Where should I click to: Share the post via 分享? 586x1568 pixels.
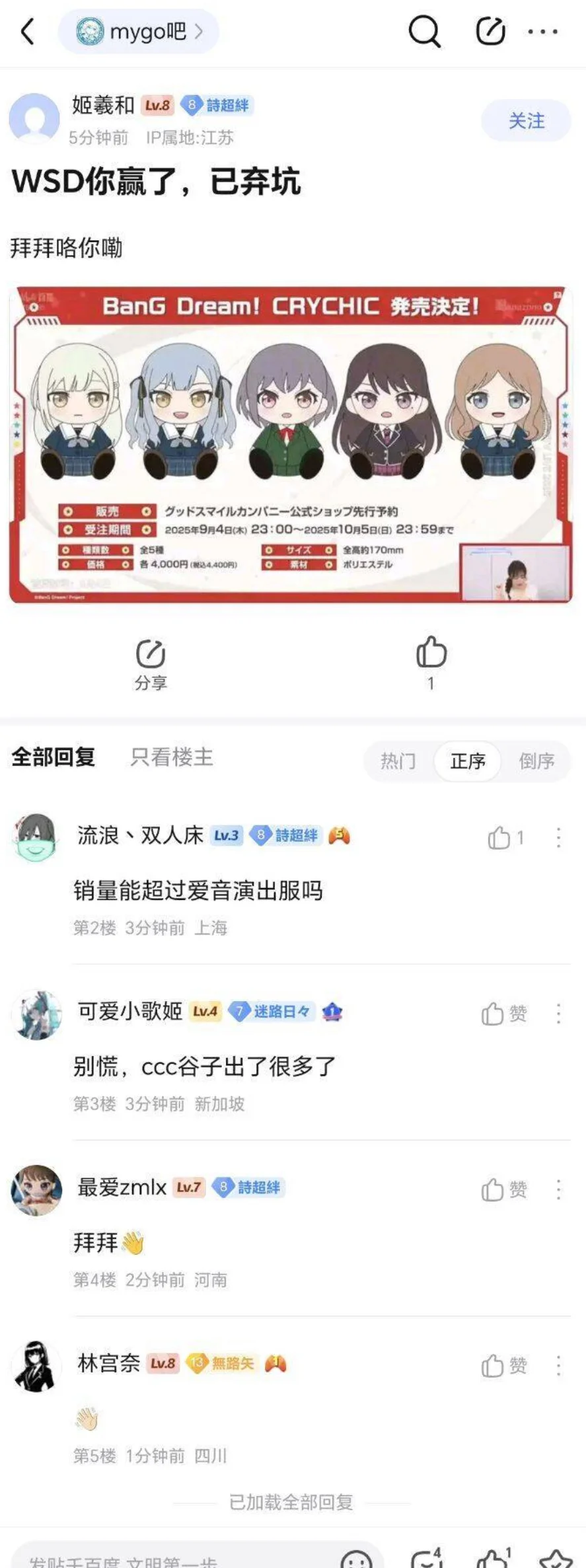click(151, 663)
